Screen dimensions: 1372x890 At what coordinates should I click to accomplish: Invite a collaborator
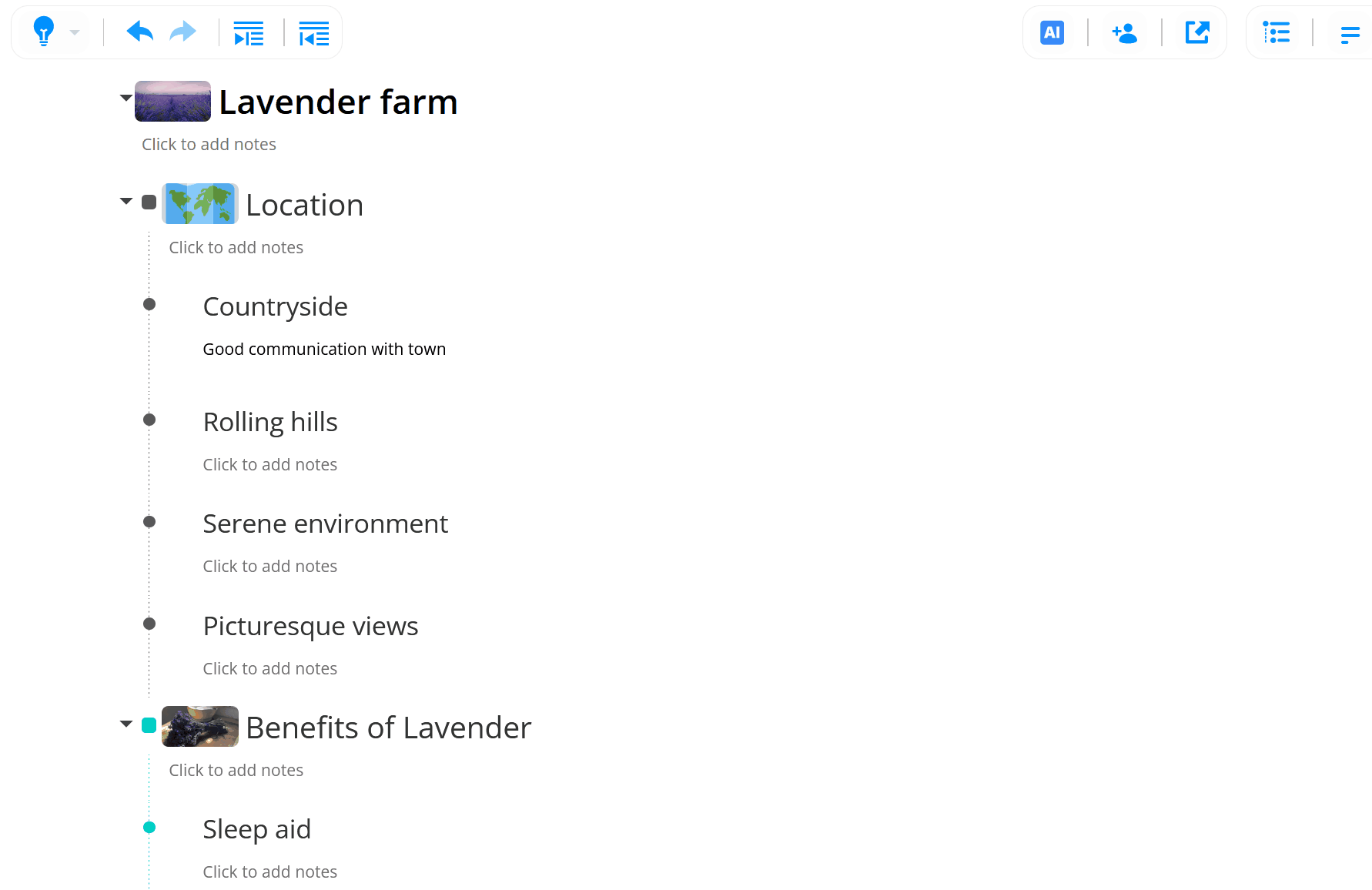1124,32
